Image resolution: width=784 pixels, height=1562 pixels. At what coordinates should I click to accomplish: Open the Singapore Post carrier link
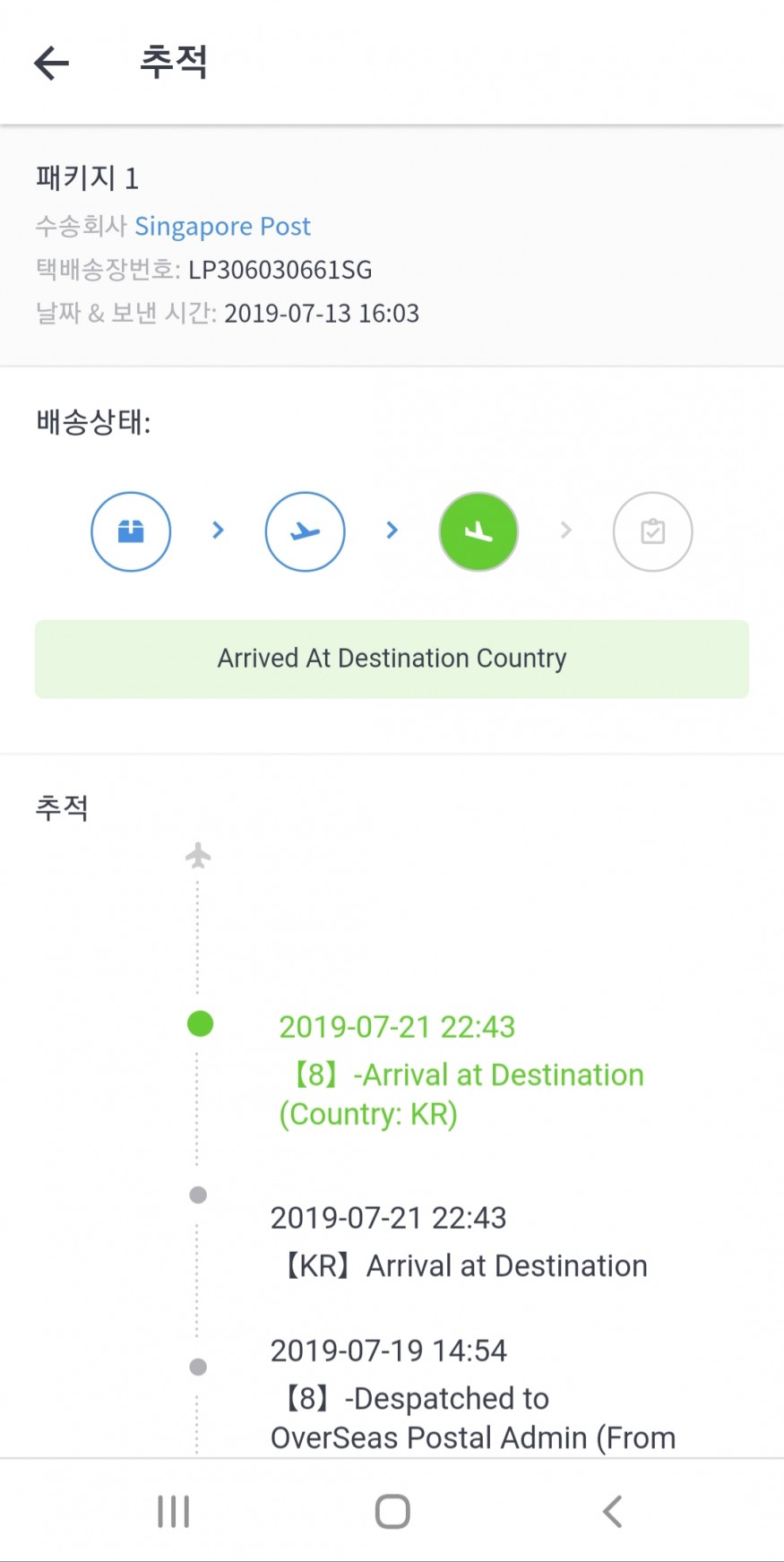coord(222,226)
